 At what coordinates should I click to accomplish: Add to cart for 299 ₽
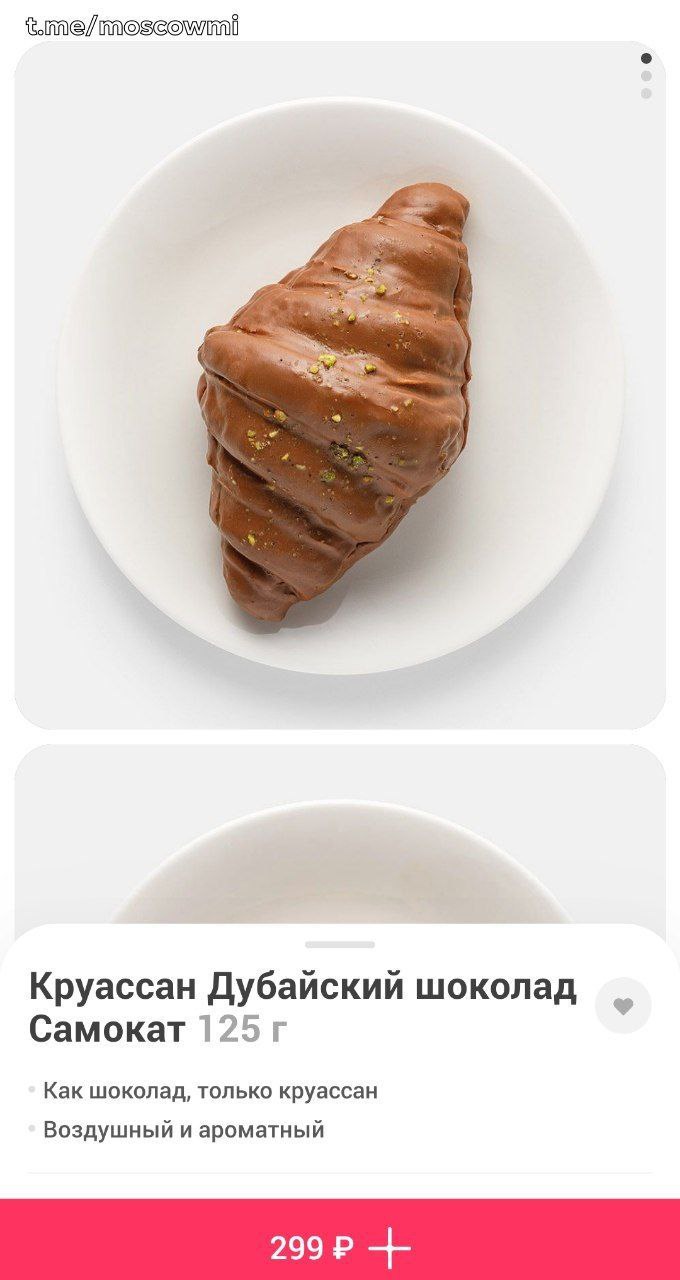click(340, 1248)
